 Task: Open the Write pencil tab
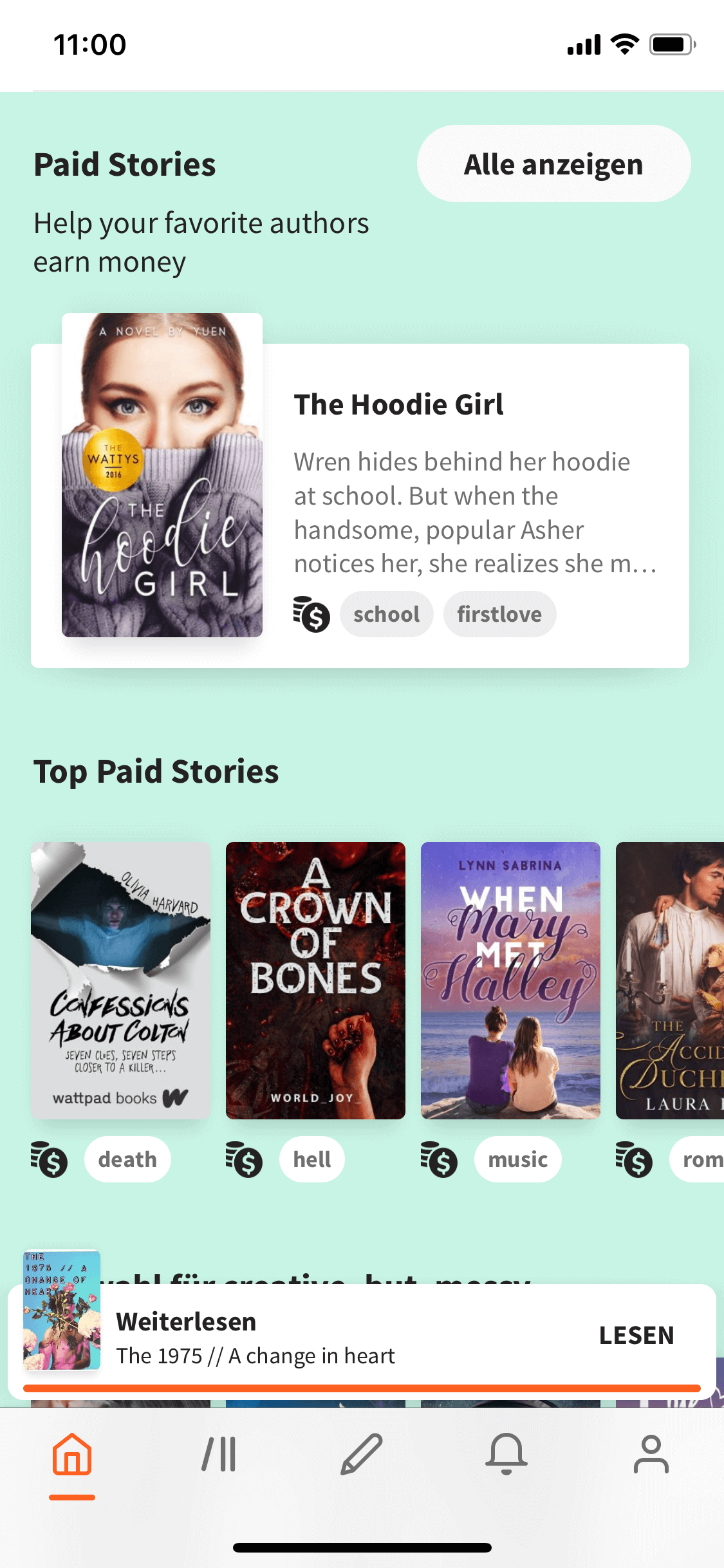[362, 1455]
